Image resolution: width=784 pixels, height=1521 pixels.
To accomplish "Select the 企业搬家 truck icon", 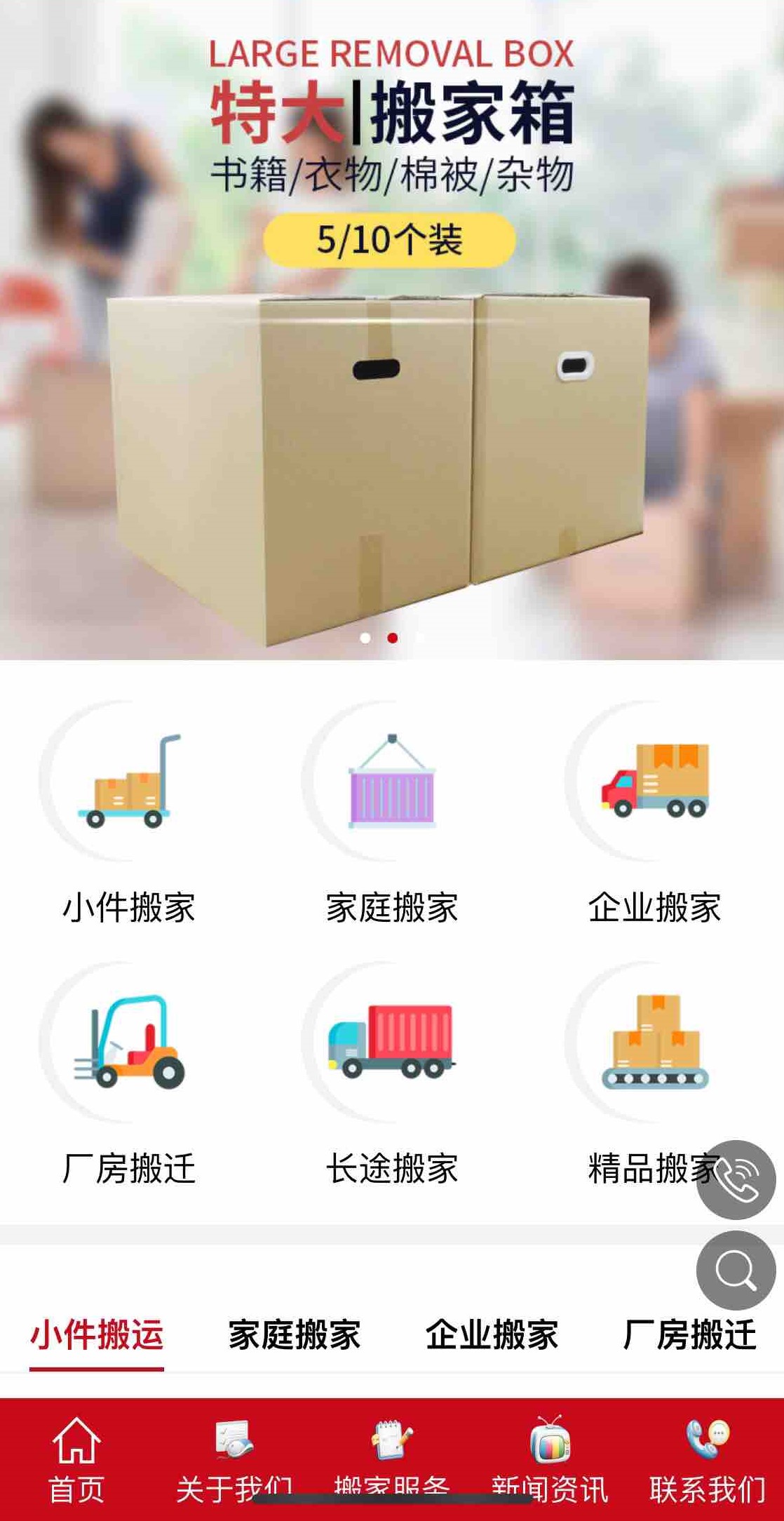I will pyautogui.click(x=655, y=781).
